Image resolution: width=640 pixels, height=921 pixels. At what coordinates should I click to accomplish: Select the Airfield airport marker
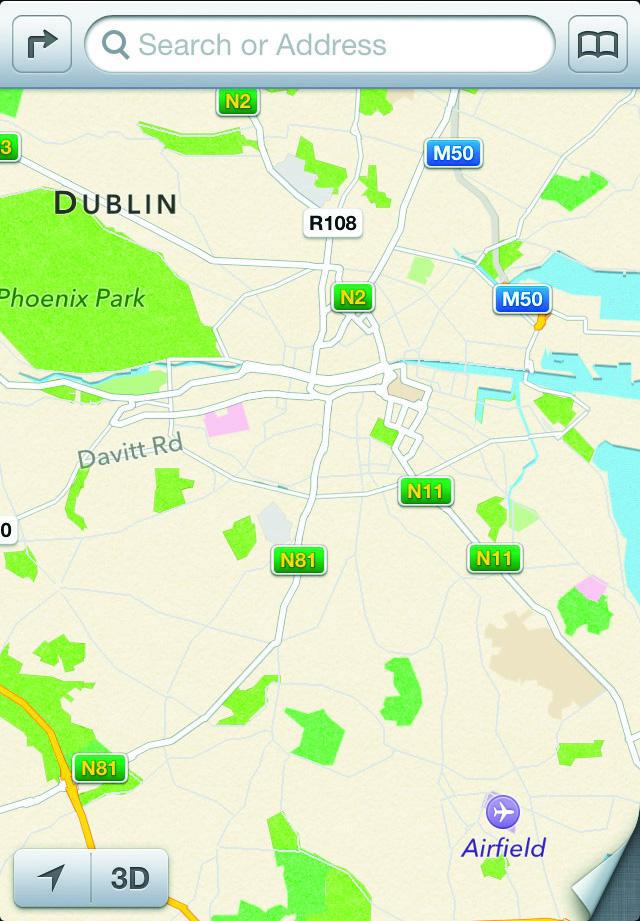coord(503,811)
